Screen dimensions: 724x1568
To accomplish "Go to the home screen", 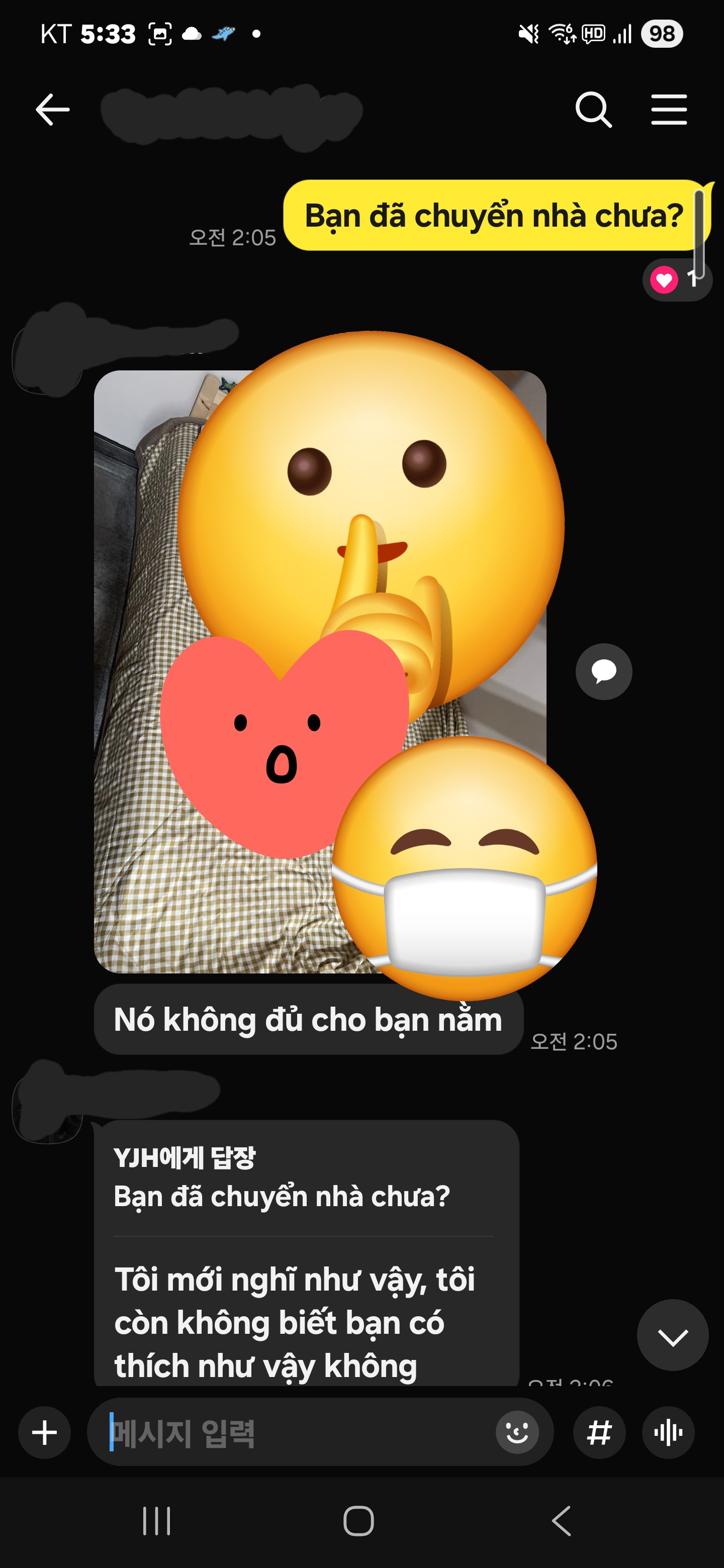I will click(358, 1521).
